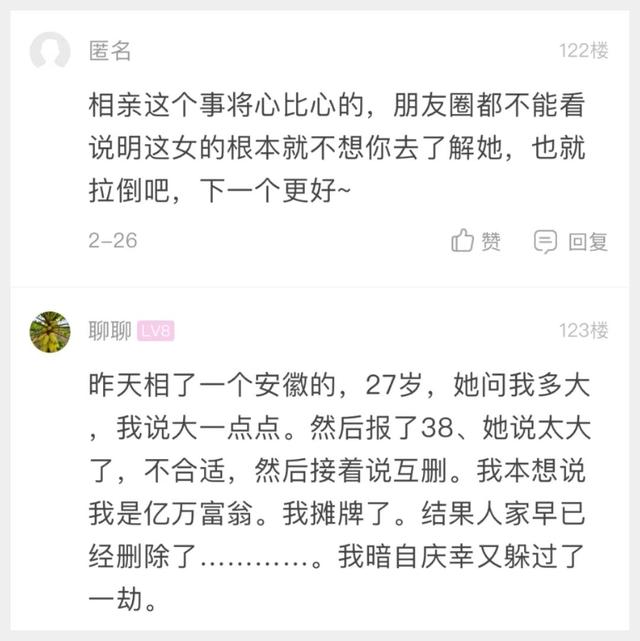Like the anonymous comment on floor 122
Image resolution: width=640 pixels, height=641 pixels.
click(x=475, y=241)
